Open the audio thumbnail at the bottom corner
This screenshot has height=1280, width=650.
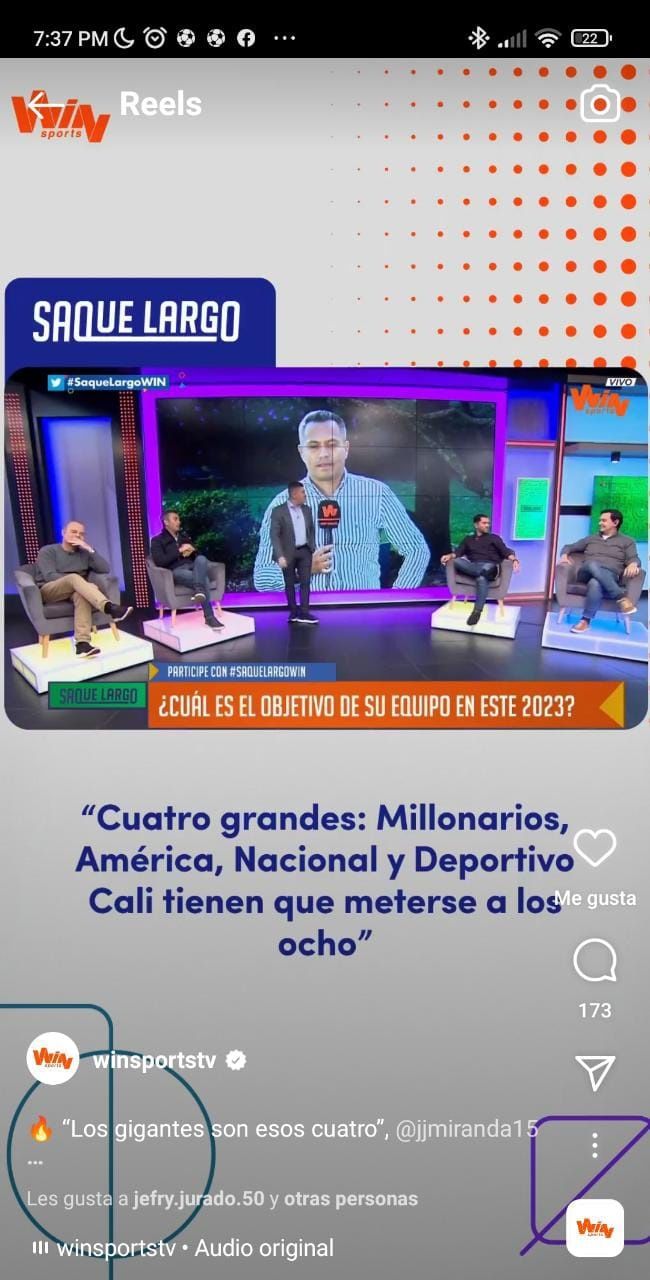pos(595,1228)
